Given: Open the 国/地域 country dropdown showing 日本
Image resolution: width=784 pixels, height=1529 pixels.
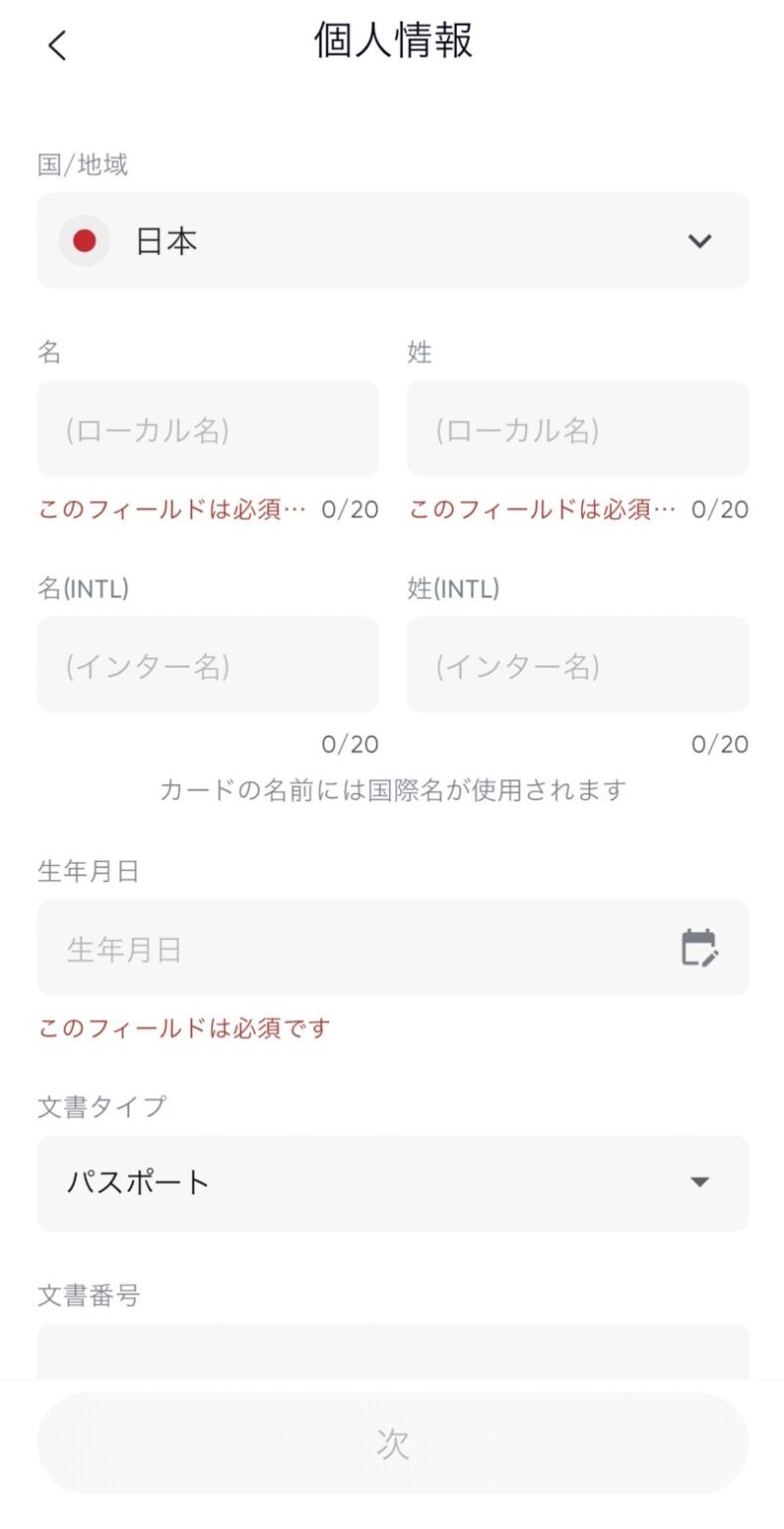Looking at the screenshot, I should tap(392, 241).
